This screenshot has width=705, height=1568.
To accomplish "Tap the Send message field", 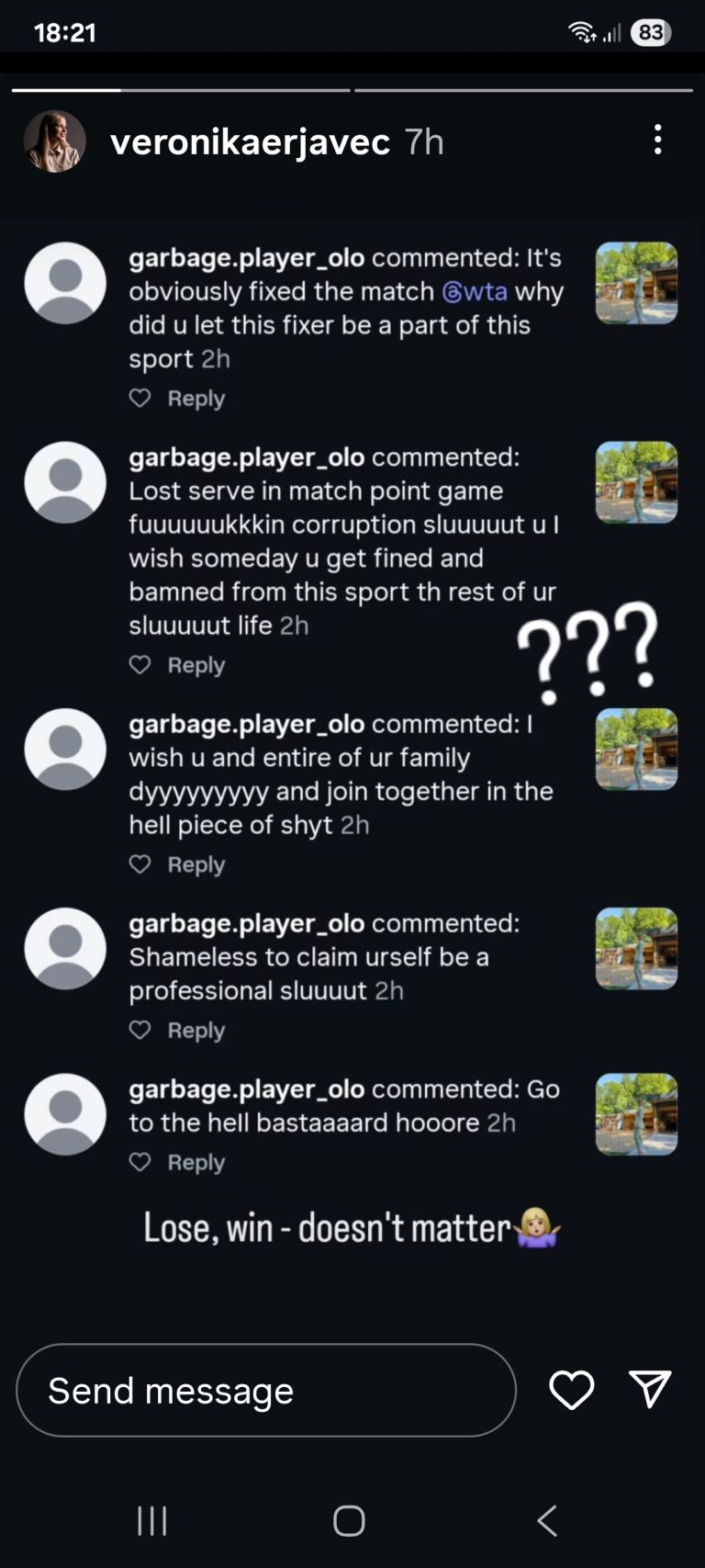I will click(266, 1390).
